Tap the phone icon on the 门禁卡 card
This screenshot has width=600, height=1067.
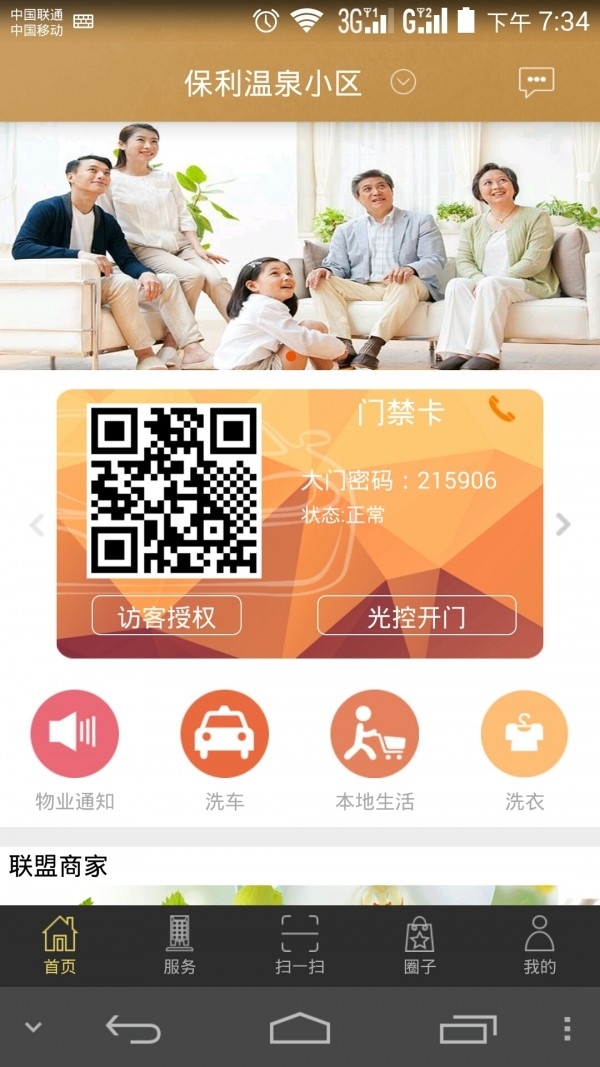tap(502, 408)
